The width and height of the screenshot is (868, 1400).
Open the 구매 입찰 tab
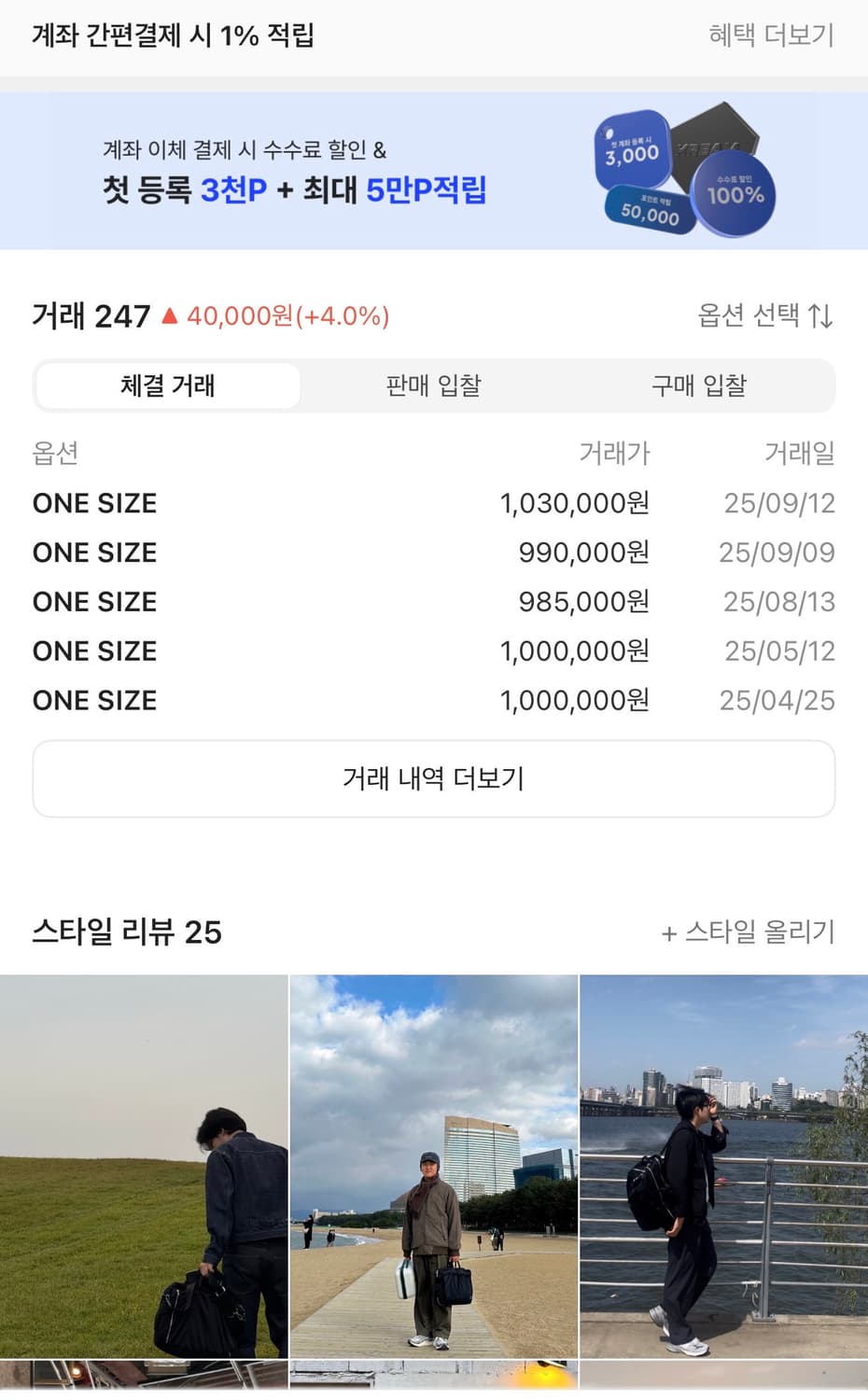[701, 385]
